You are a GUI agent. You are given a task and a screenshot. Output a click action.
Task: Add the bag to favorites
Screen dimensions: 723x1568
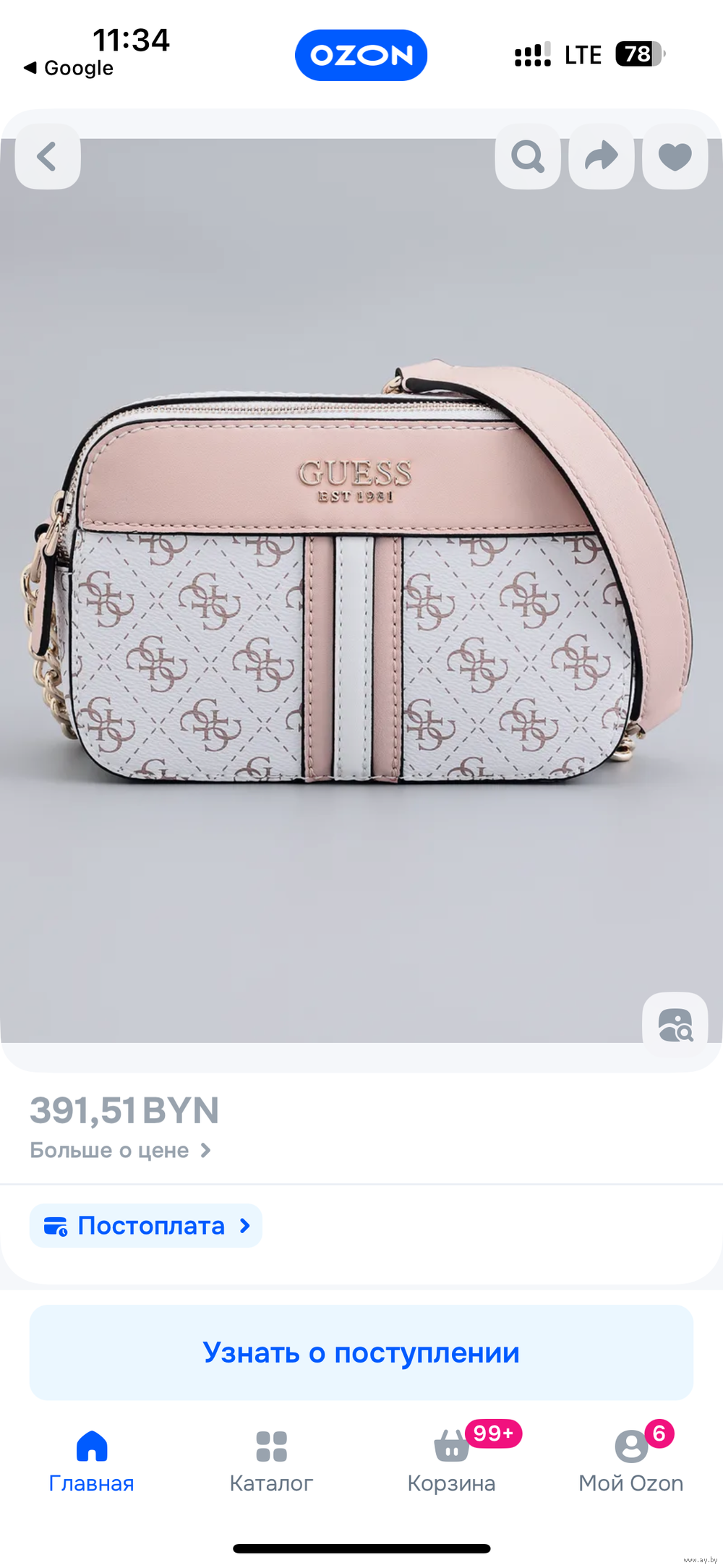675,156
